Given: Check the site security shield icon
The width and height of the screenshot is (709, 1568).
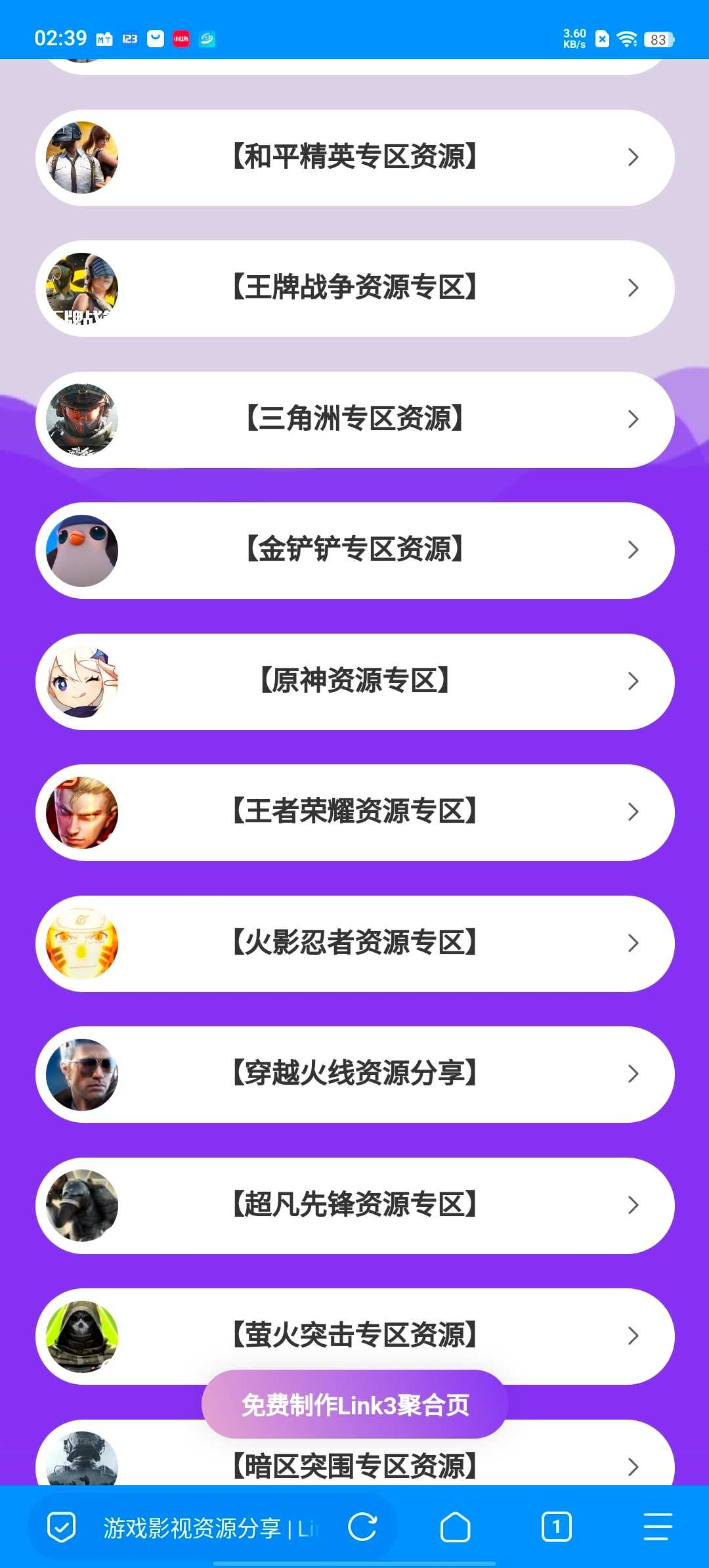Looking at the screenshot, I should point(62,1527).
